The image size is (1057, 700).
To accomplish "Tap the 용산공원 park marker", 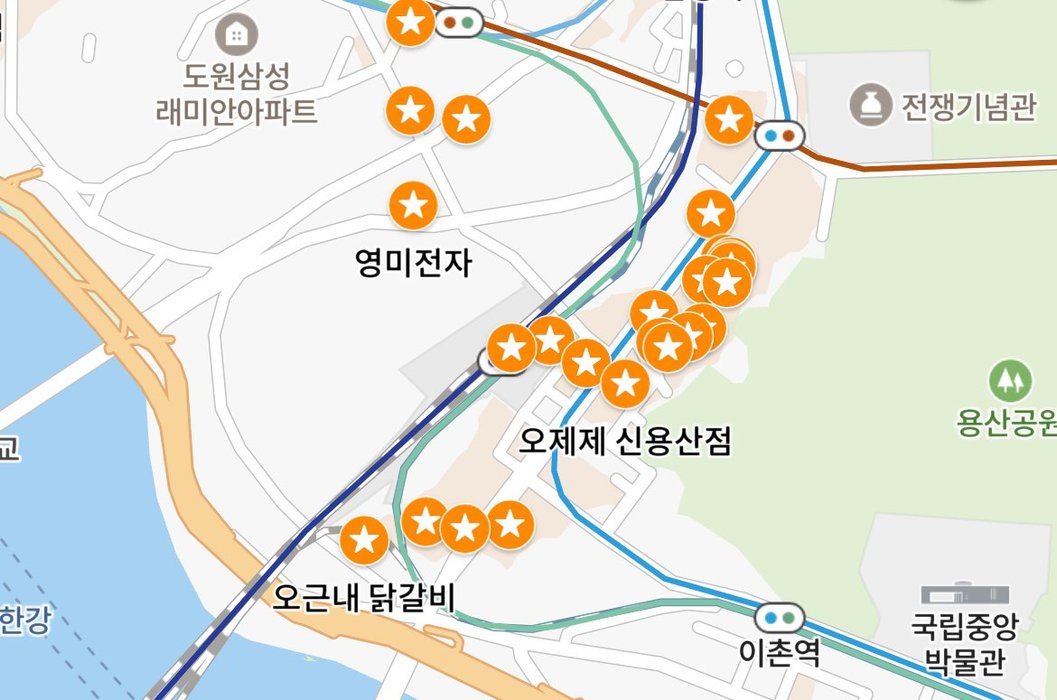I will tap(1009, 380).
